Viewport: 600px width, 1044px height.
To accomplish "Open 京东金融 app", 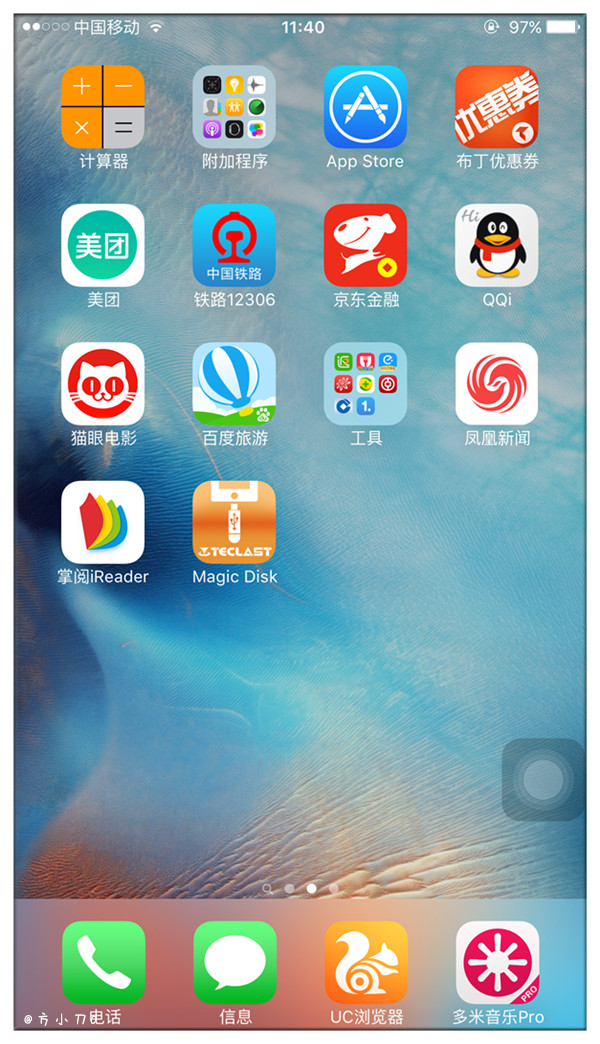I will pyautogui.click(x=365, y=245).
